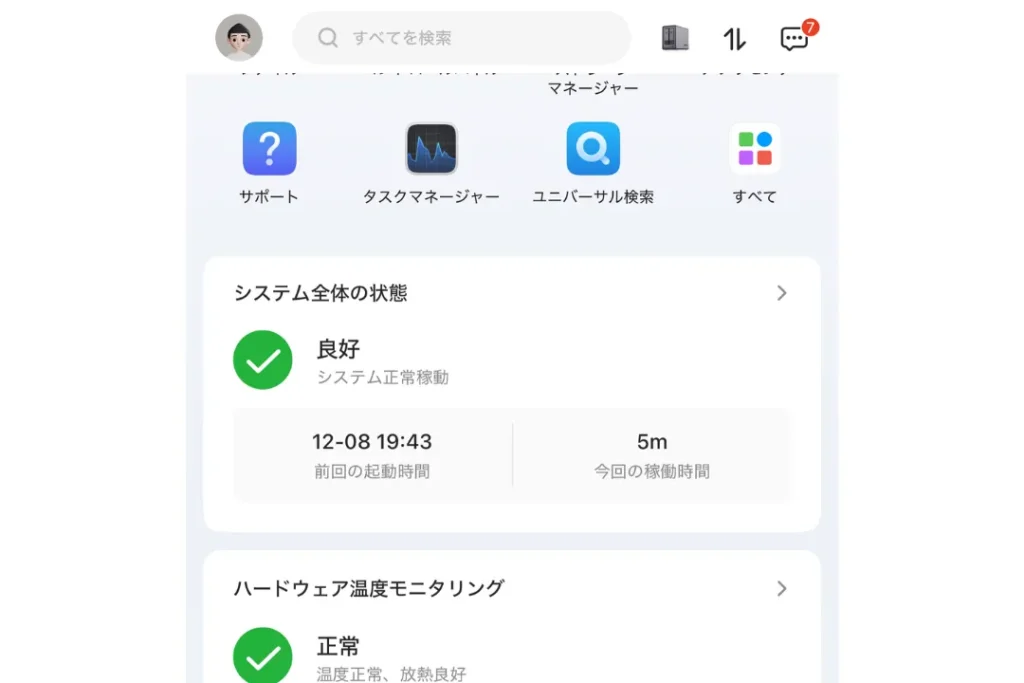Open ユニバーサル検索
1024x683 pixels.
coord(593,149)
